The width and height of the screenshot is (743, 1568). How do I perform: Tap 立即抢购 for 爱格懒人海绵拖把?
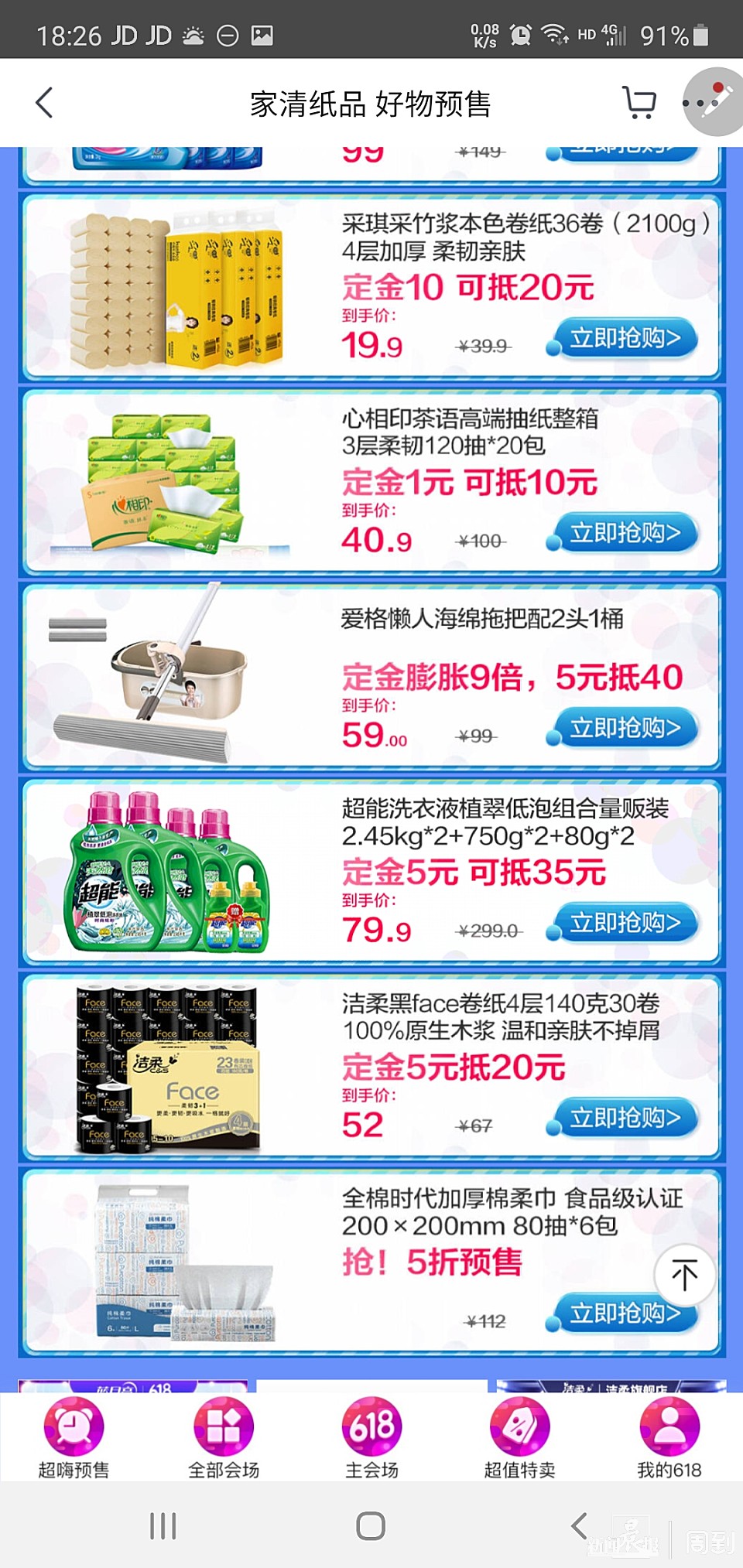point(625,728)
